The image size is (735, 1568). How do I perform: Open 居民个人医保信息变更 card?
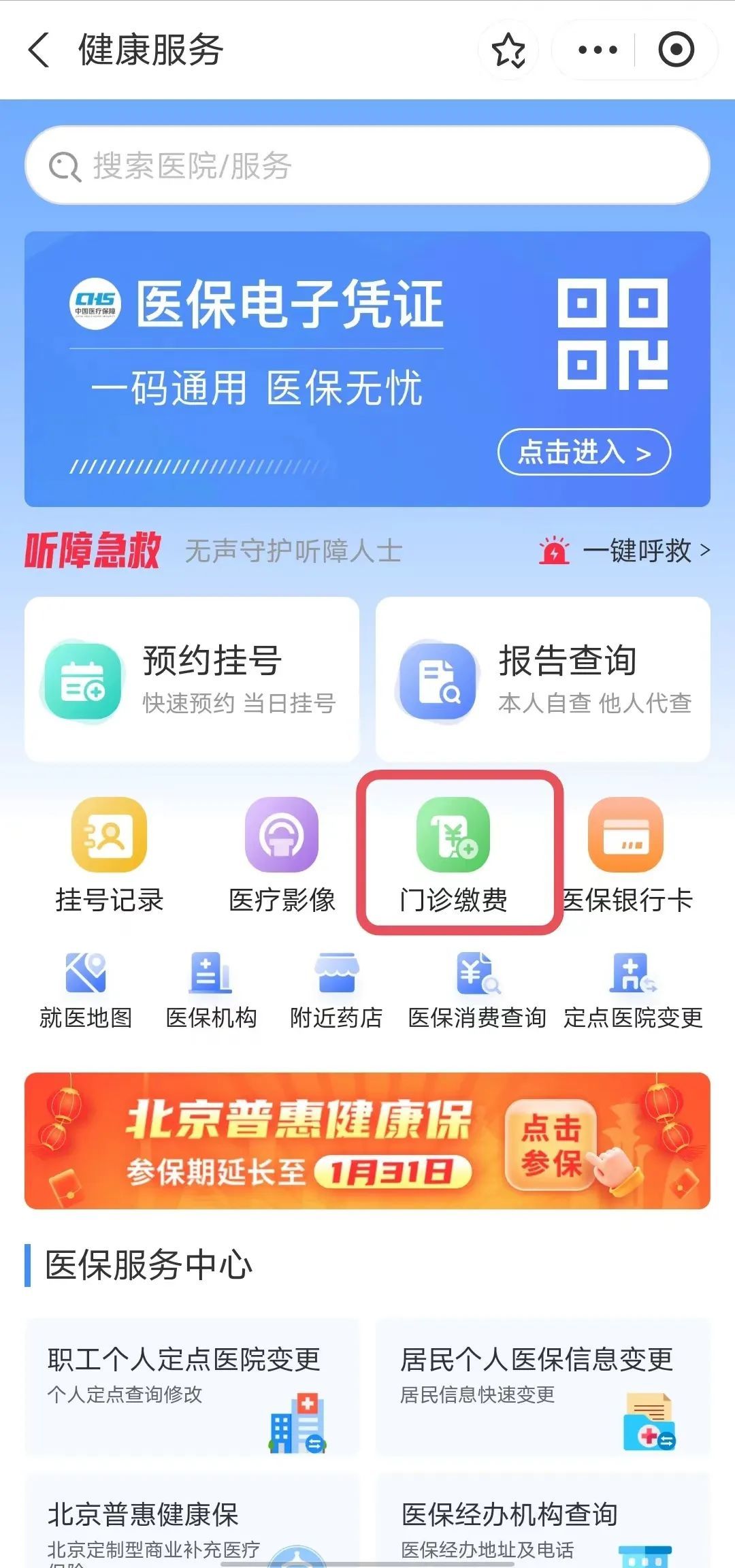pyautogui.click(x=542, y=1386)
